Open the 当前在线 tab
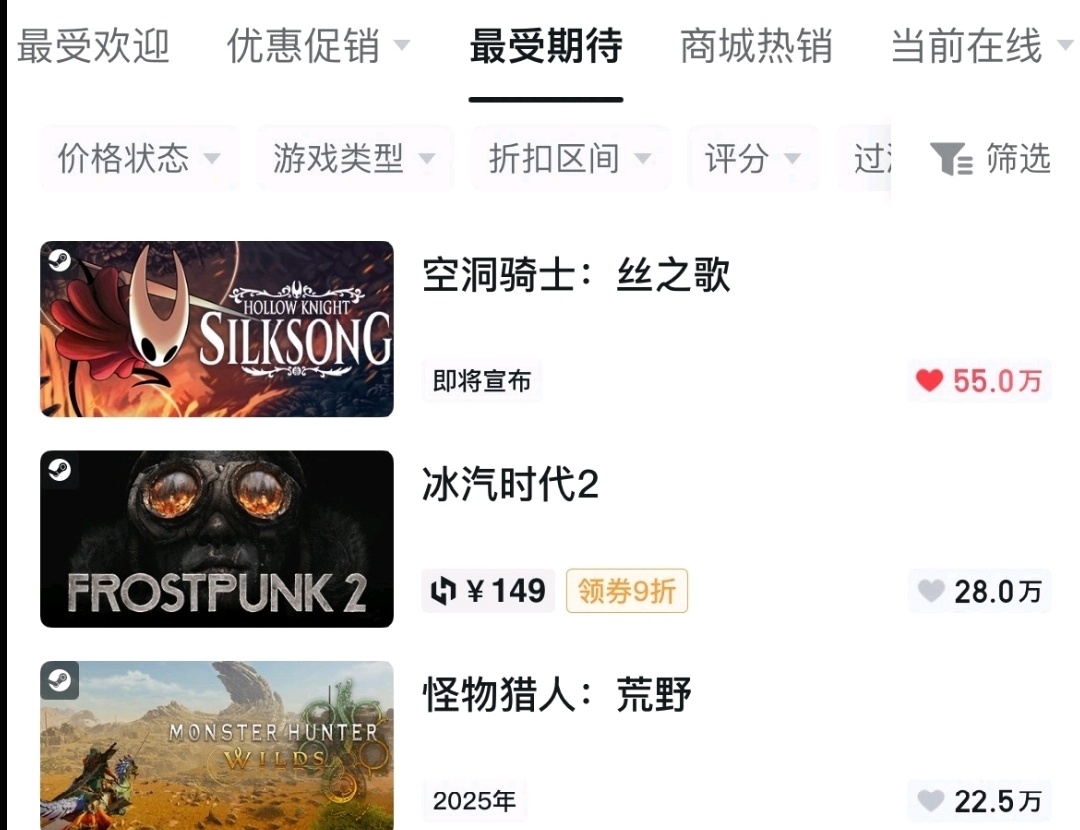 click(978, 47)
